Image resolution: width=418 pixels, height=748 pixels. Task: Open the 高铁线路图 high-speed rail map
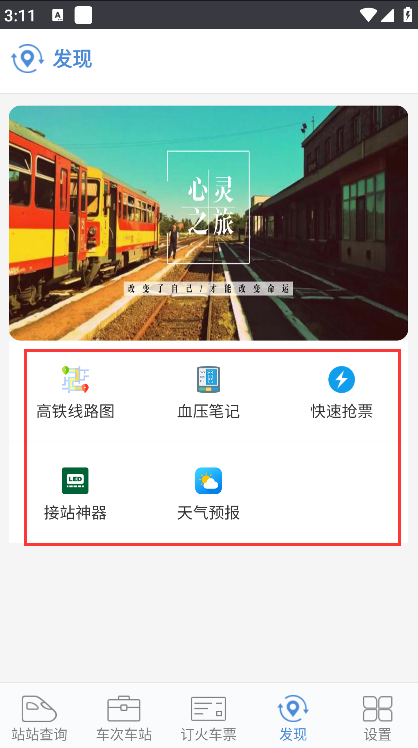(x=75, y=392)
